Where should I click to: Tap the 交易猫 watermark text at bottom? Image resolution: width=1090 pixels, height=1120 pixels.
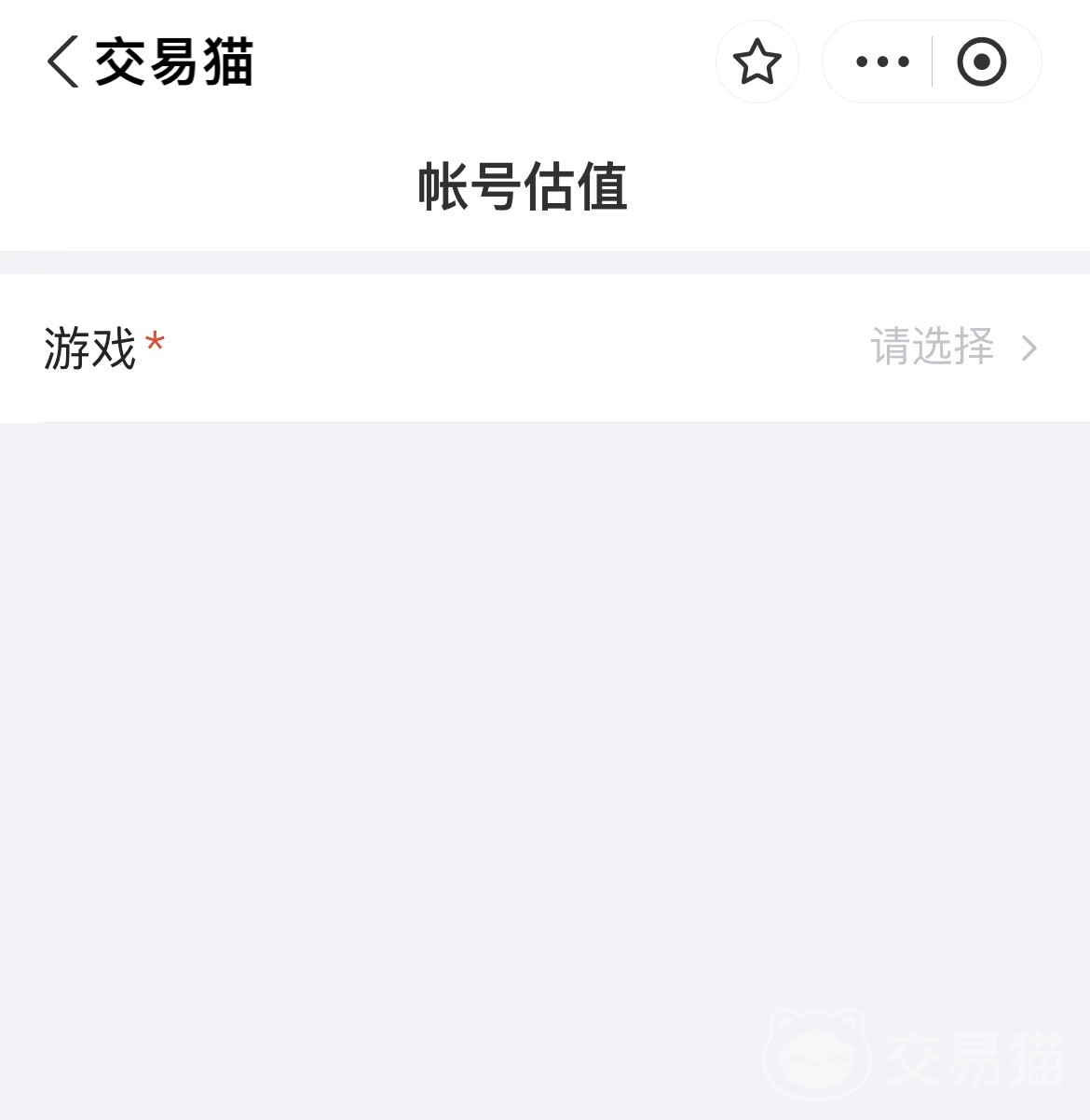click(969, 1058)
